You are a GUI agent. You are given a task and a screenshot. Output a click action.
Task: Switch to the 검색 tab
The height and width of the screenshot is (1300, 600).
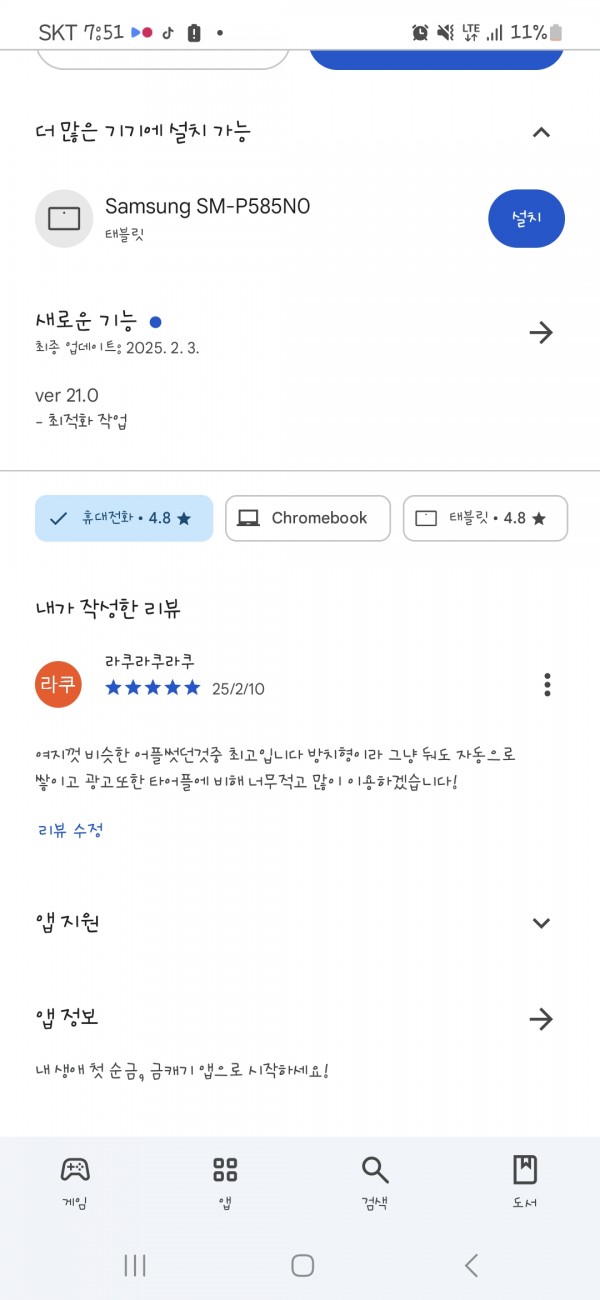pos(375,1182)
